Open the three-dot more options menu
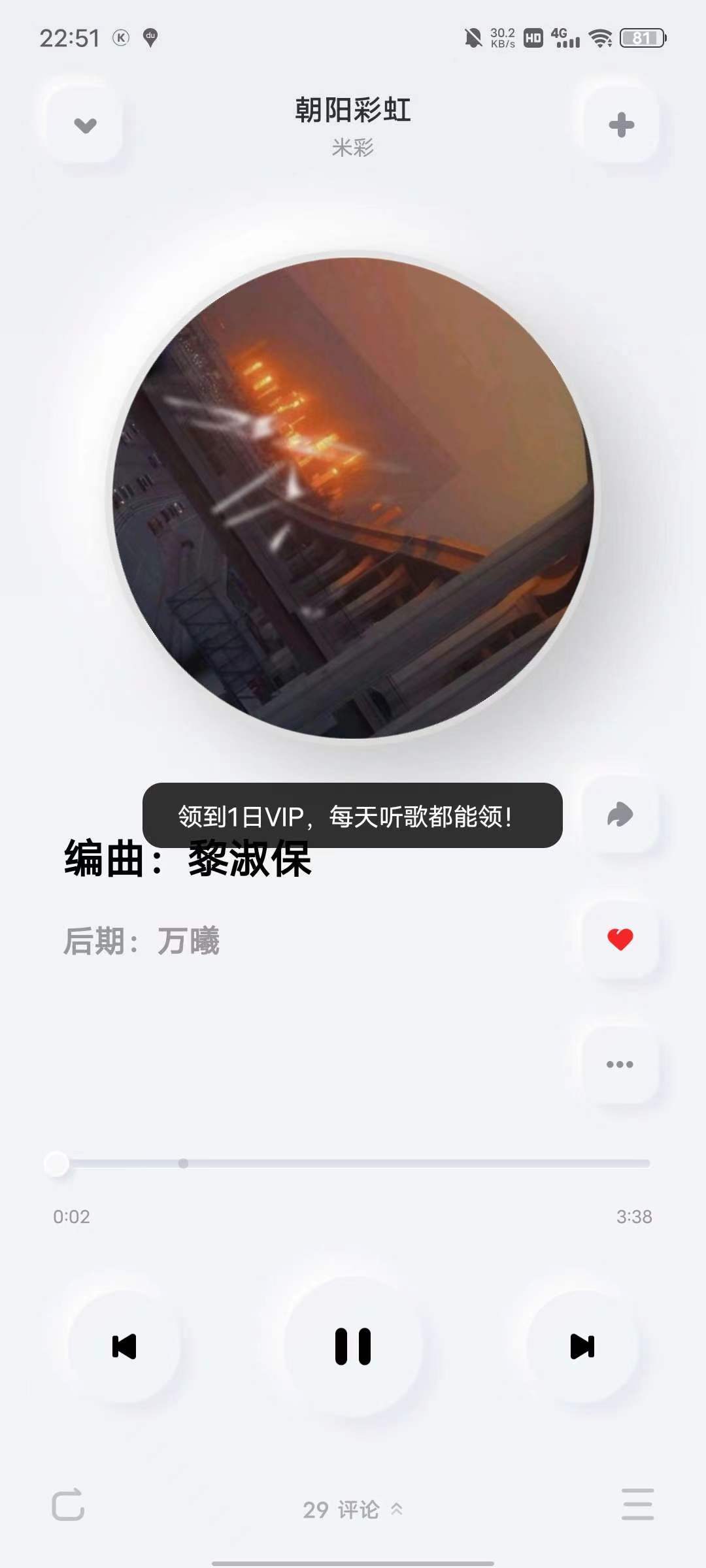 (x=620, y=1064)
